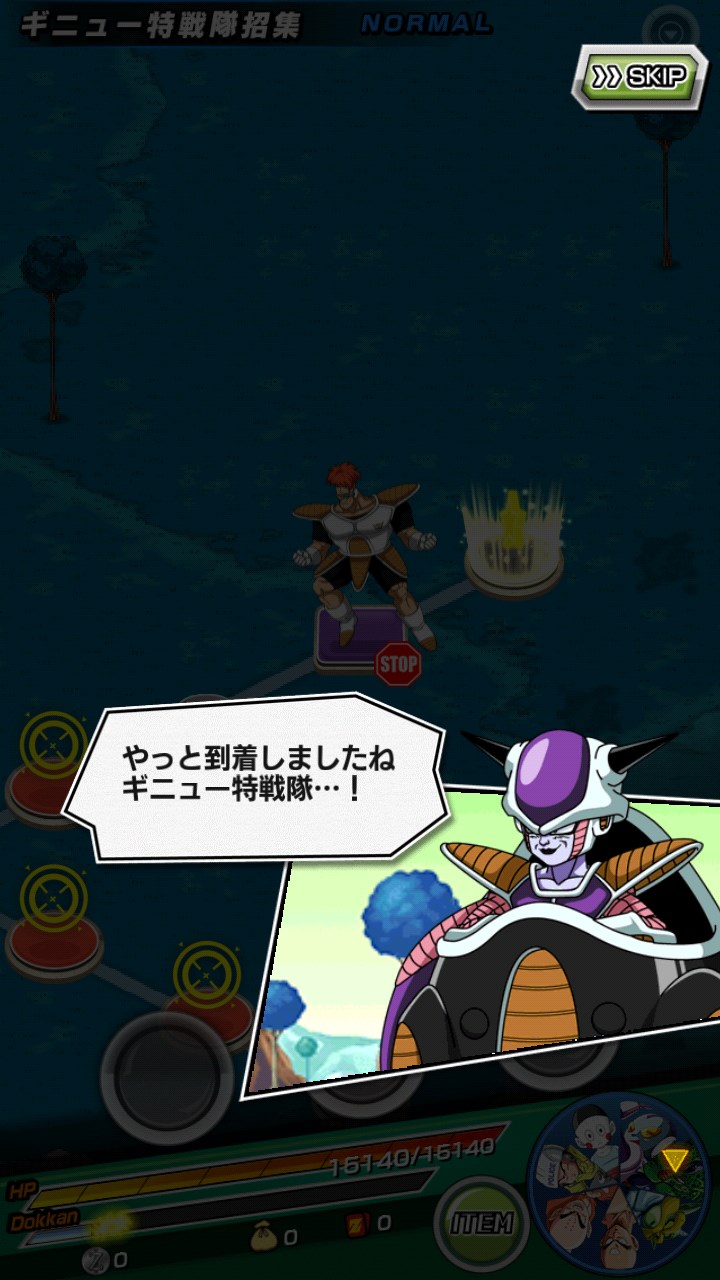Skip the cutscene with the SKIP button
This screenshot has height=1280, width=720.
pos(639,76)
